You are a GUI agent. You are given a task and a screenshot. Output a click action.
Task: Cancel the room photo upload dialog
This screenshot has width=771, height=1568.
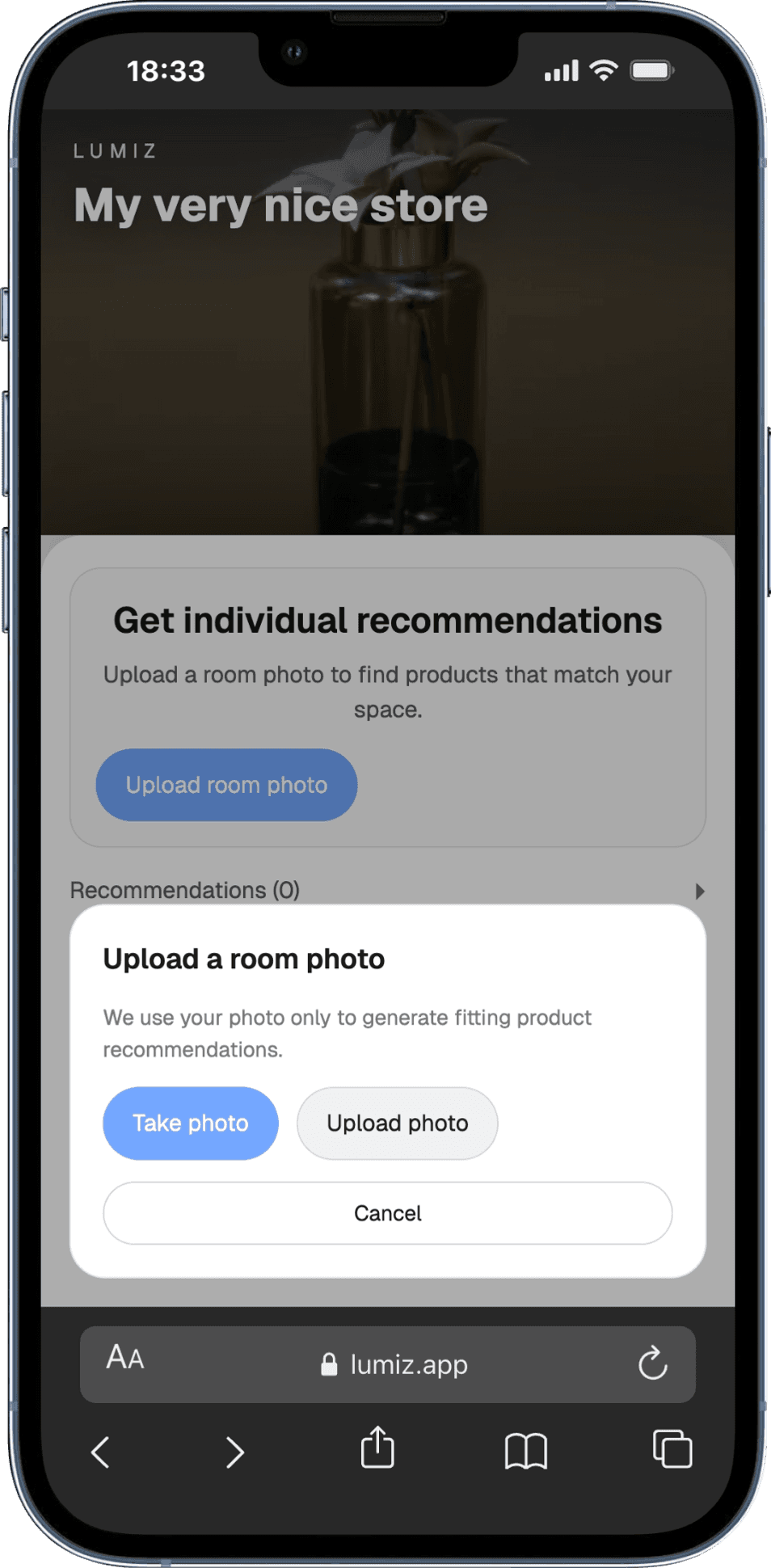pyautogui.click(x=387, y=1212)
